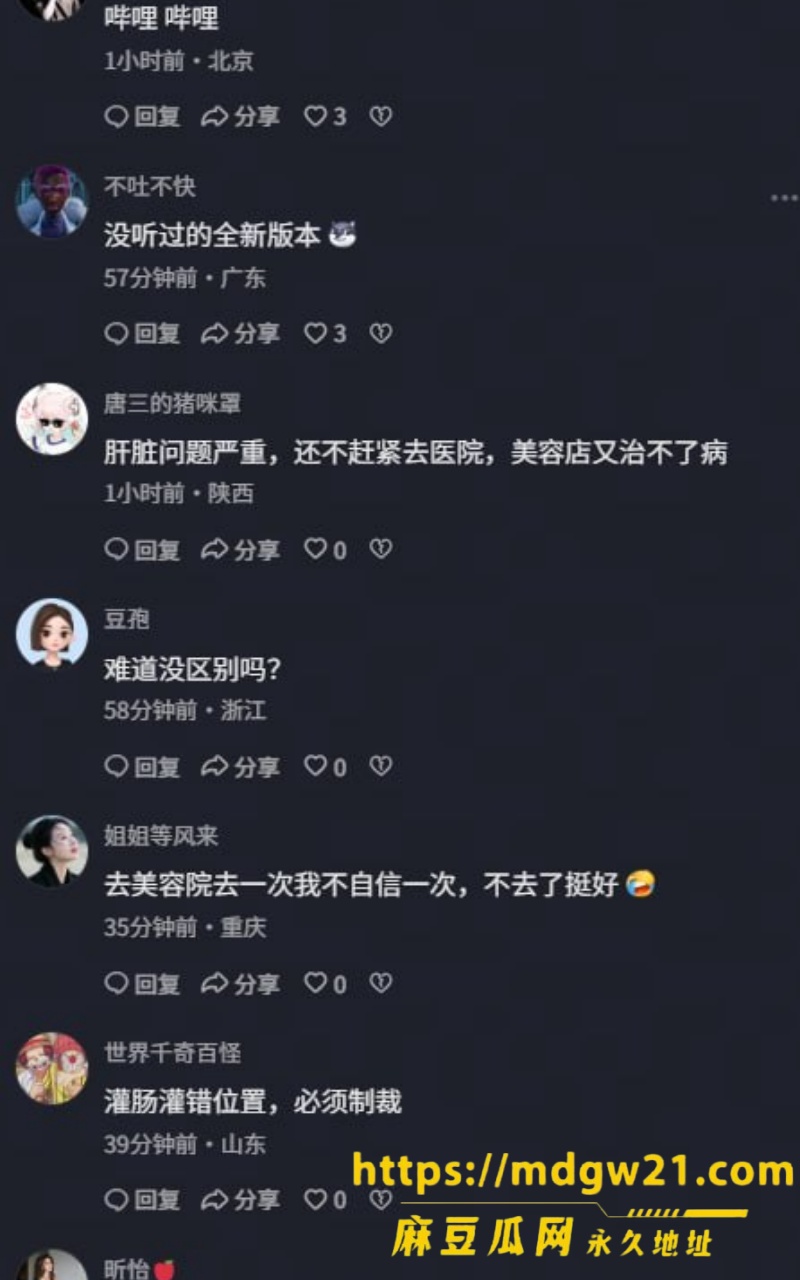Reply to 世界千奇百怪's comment
Screen dimensions: 800x1280
[142, 1199]
